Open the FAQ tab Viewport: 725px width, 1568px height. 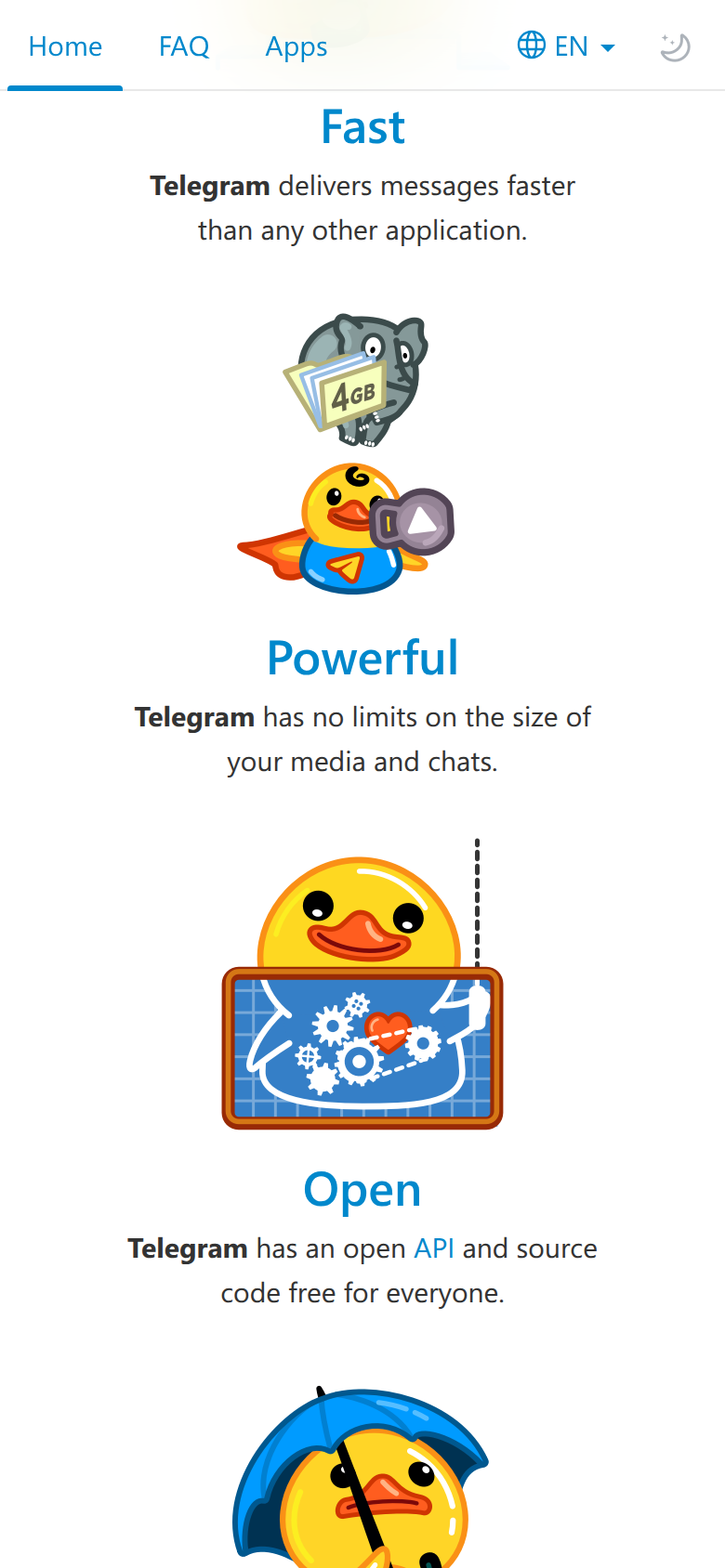click(184, 46)
